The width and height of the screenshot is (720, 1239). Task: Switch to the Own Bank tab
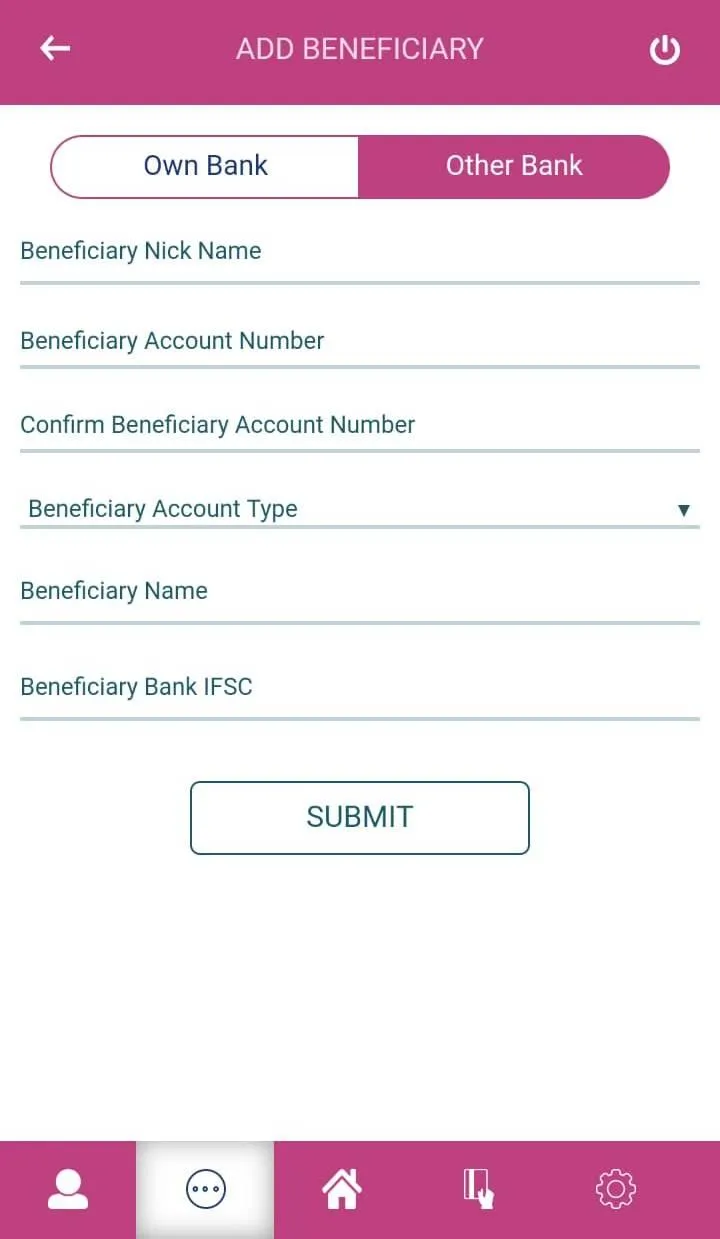205,166
